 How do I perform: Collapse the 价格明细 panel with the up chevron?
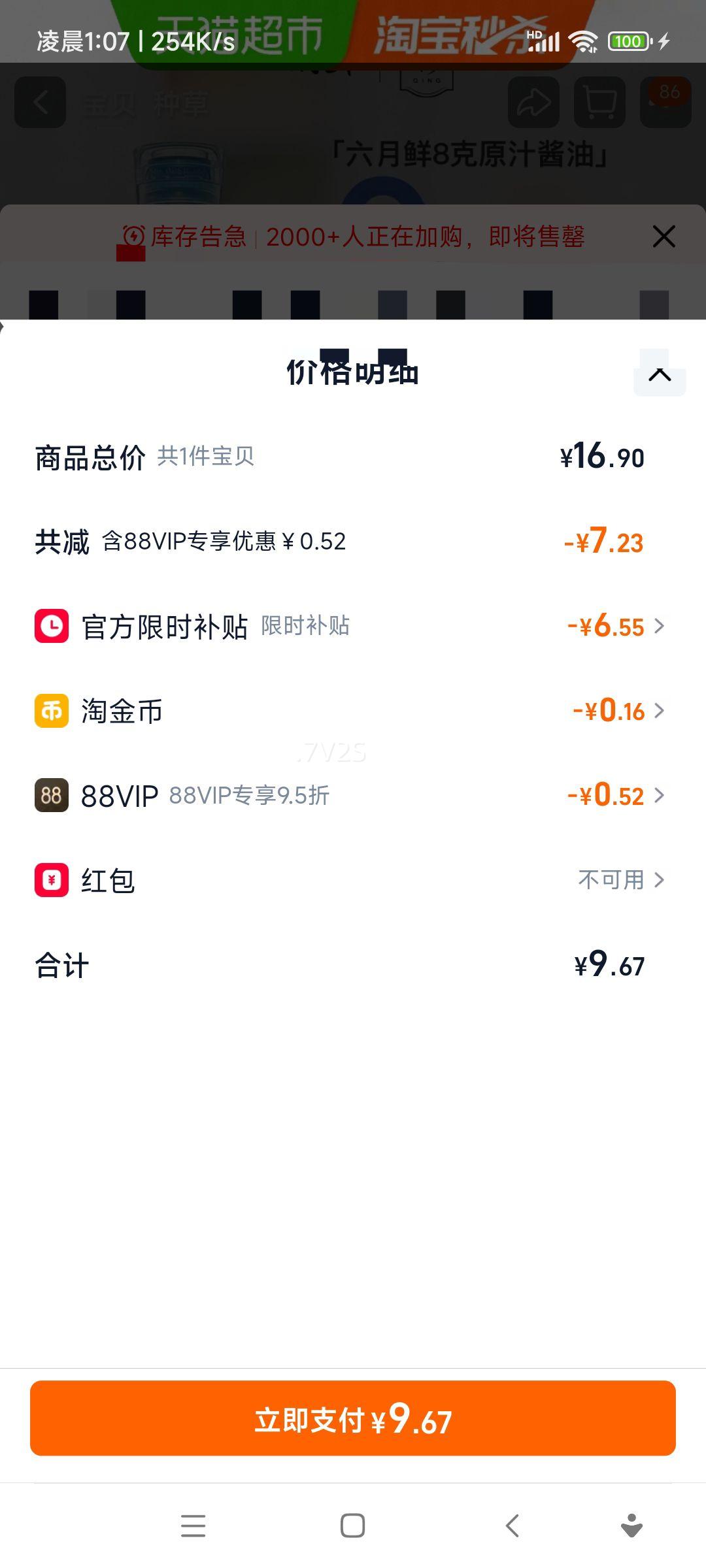[x=660, y=374]
